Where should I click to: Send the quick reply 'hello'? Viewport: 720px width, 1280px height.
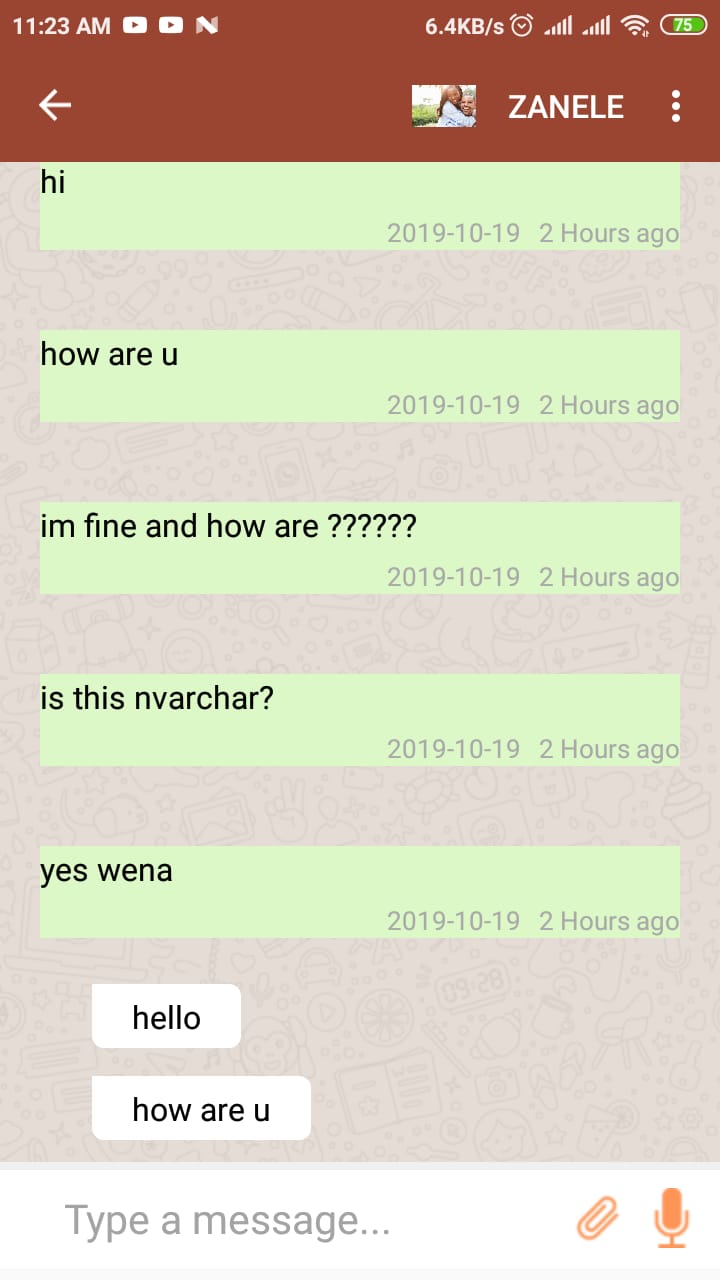pyautogui.click(x=166, y=1017)
